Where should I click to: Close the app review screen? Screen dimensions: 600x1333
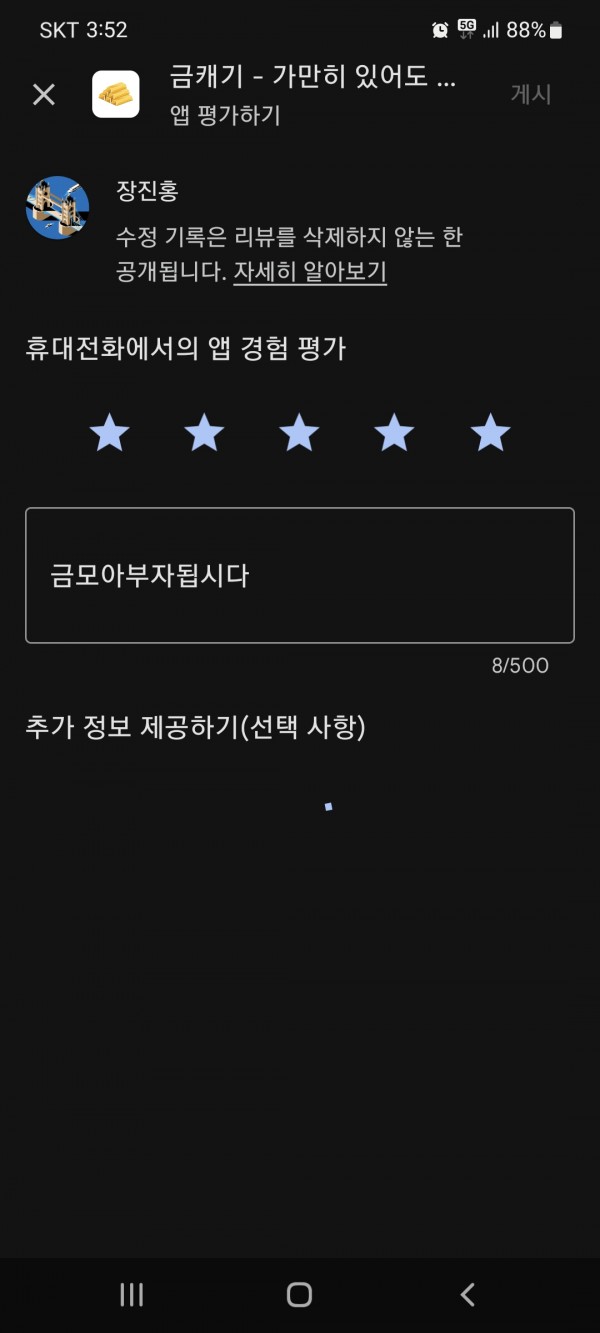(x=44, y=95)
